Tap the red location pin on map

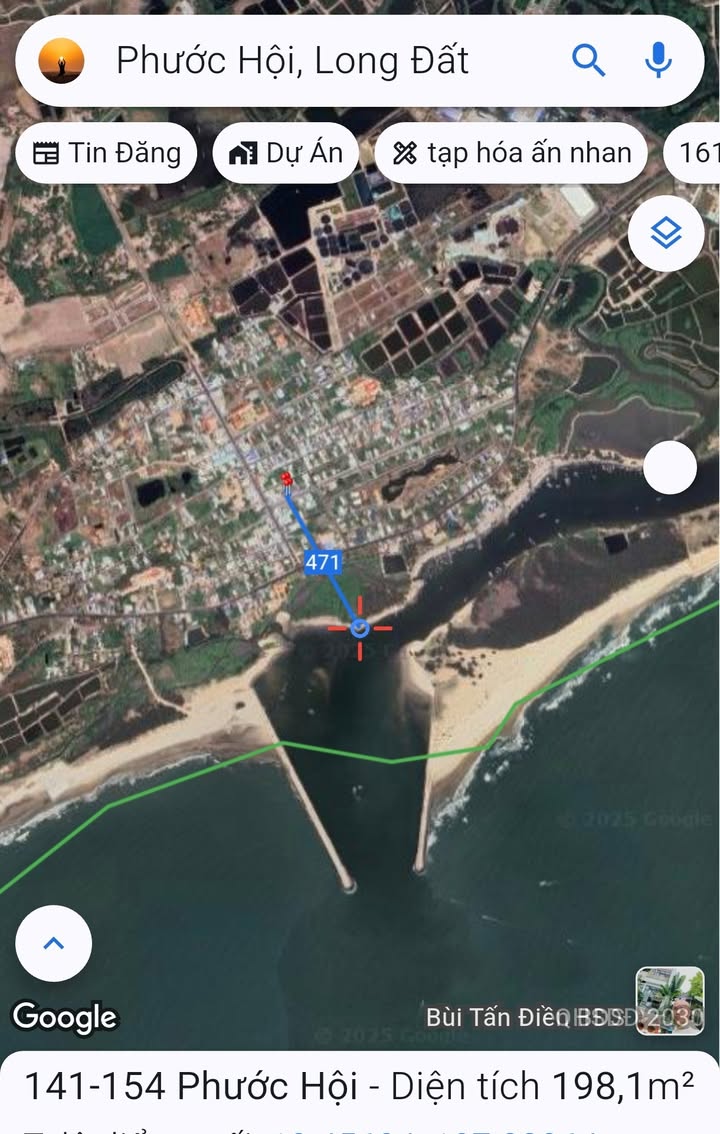tap(288, 480)
